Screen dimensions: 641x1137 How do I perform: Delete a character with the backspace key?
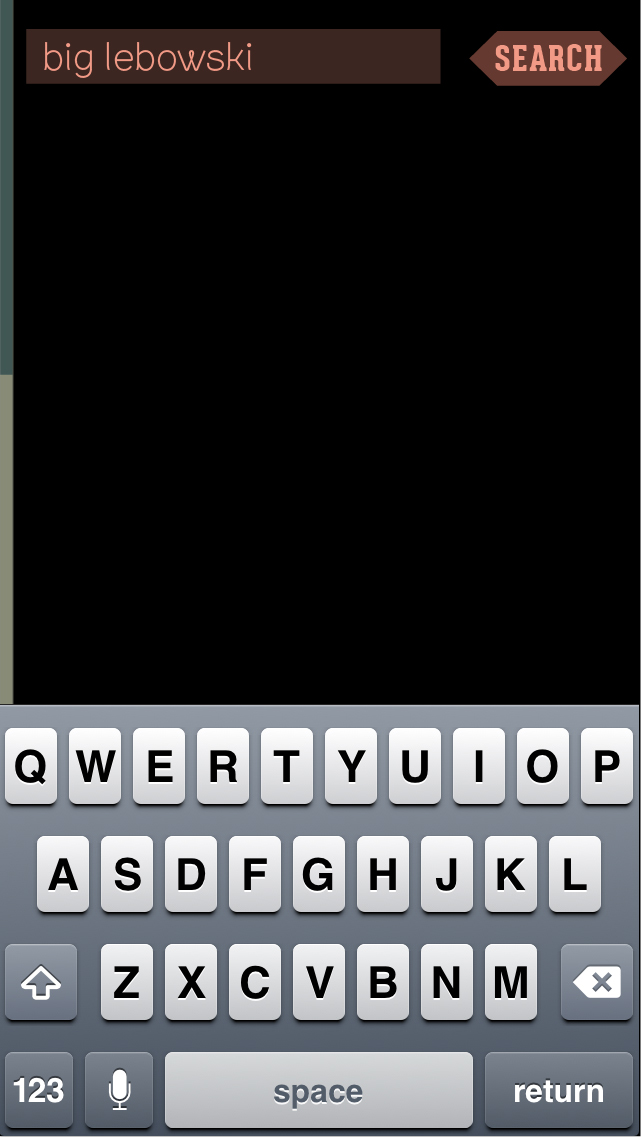pos(597,983)
